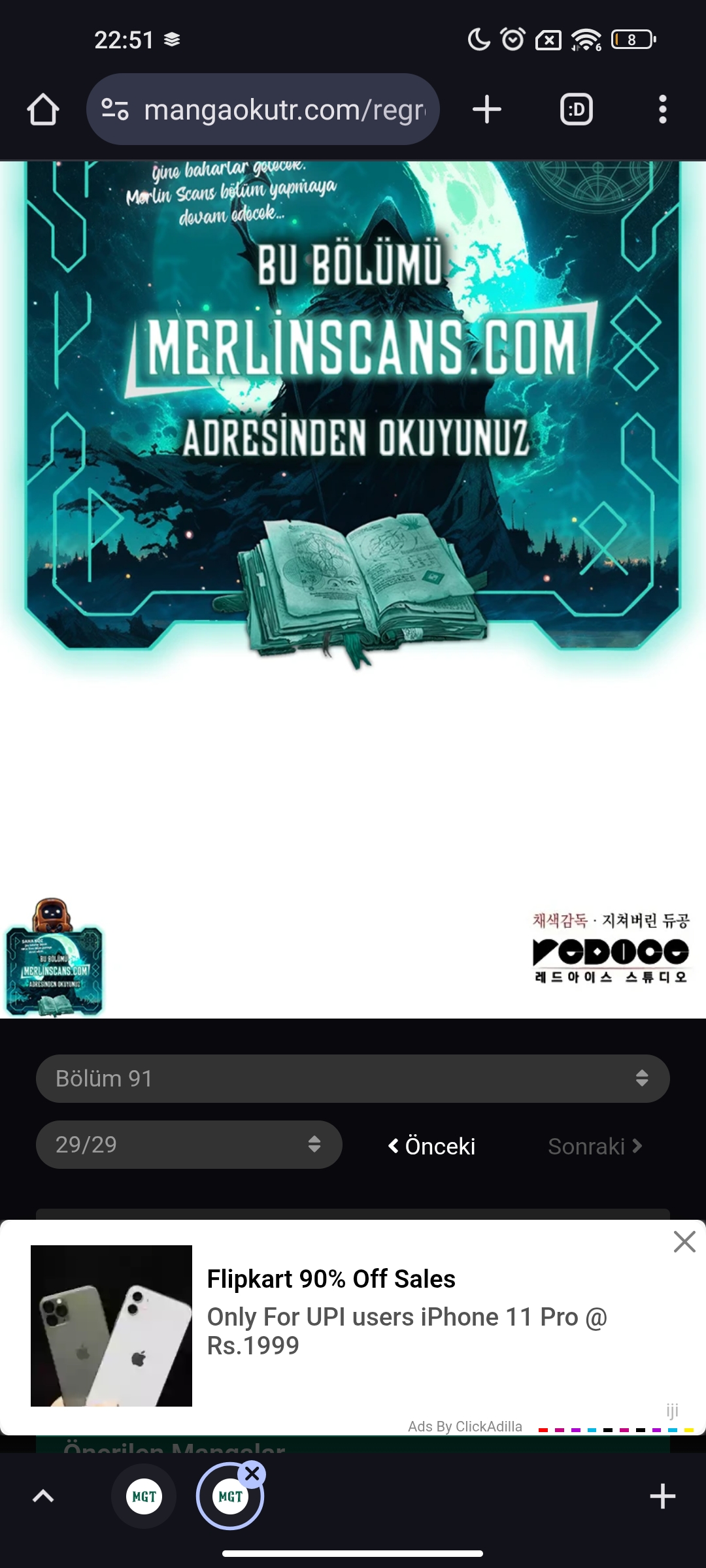The height and width of the screenshot is (1568, 706).
Task: Add a new tab from the bottom bar
Action: pyautogui.click(x=662, y=1496)
